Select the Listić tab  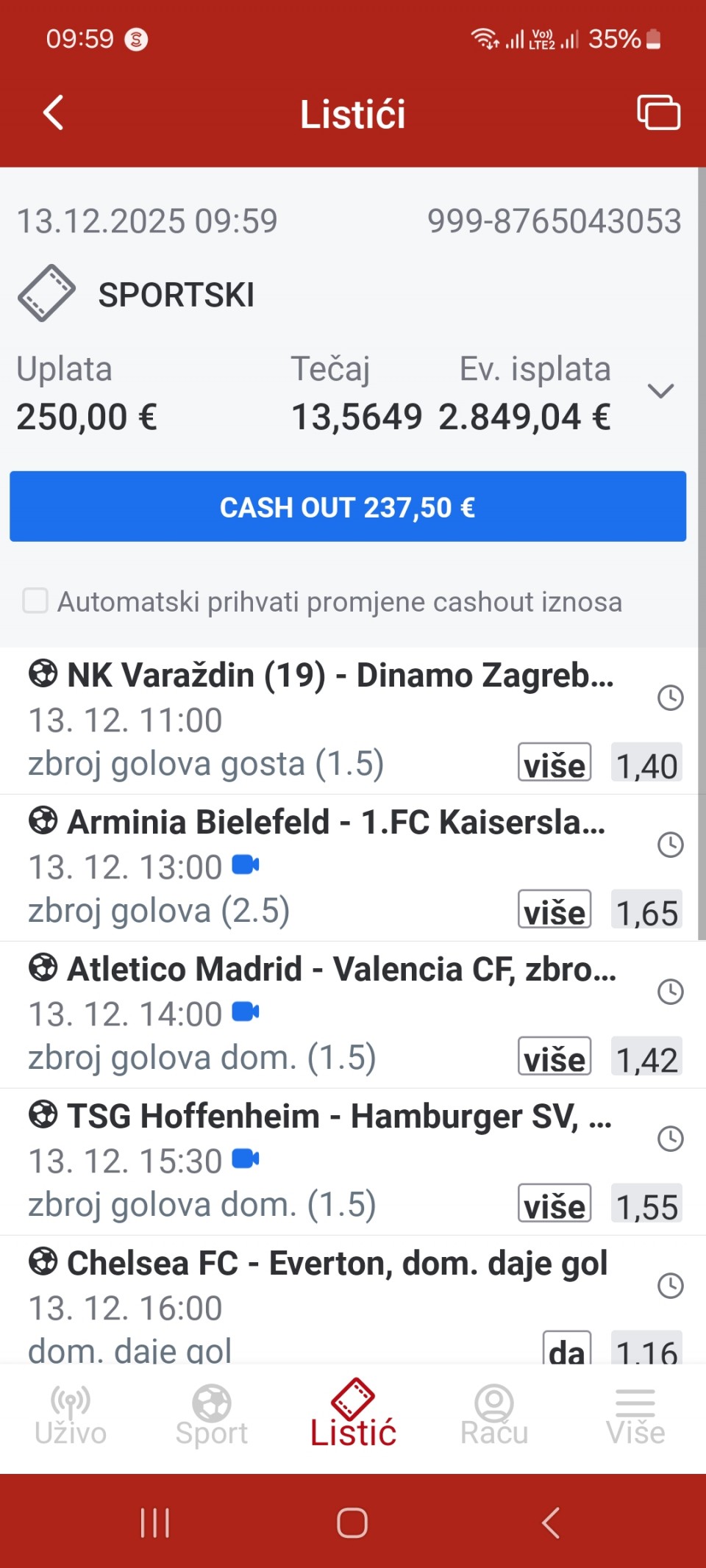353,1417
